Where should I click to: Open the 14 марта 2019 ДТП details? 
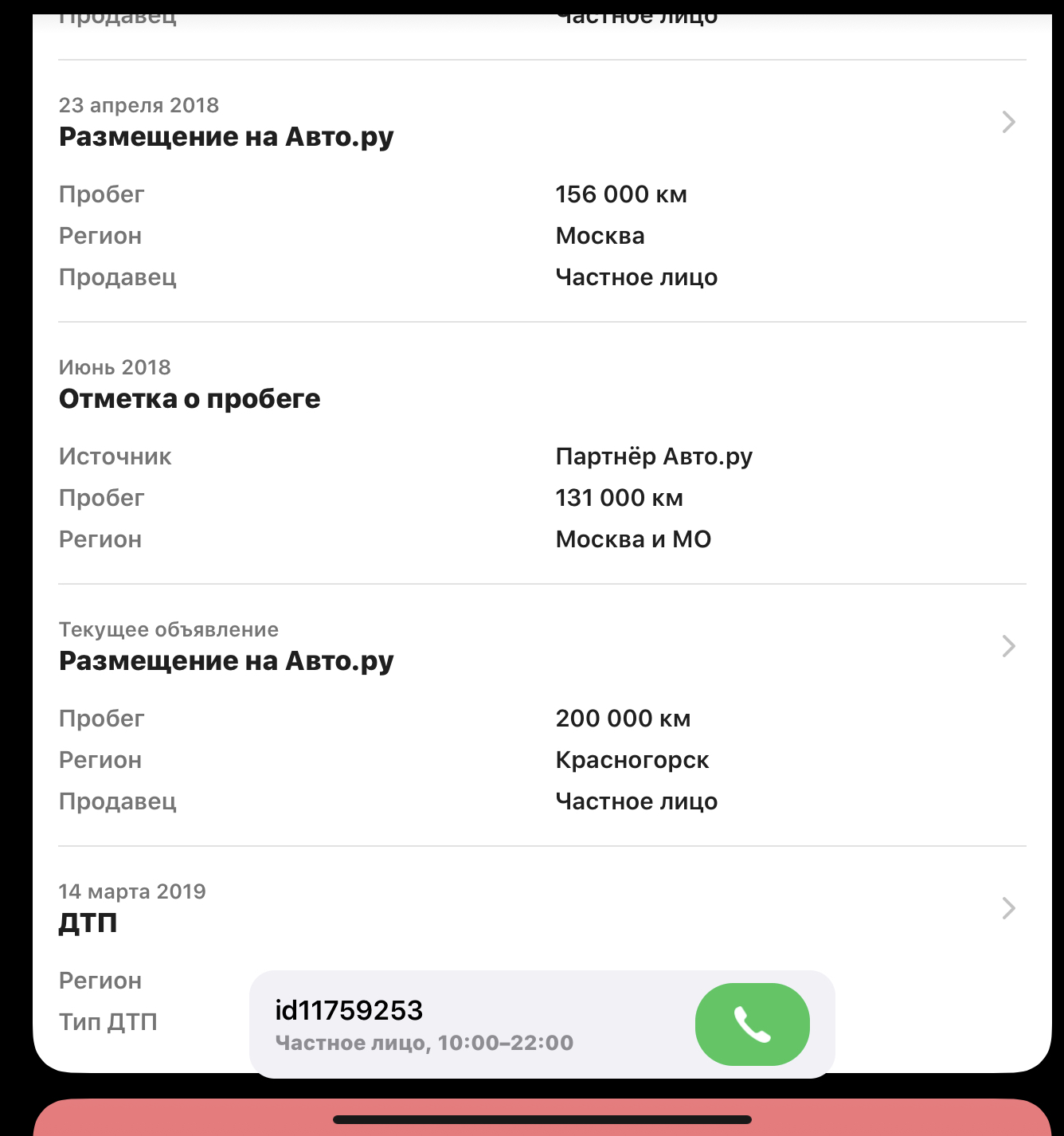coord(1007,908)
